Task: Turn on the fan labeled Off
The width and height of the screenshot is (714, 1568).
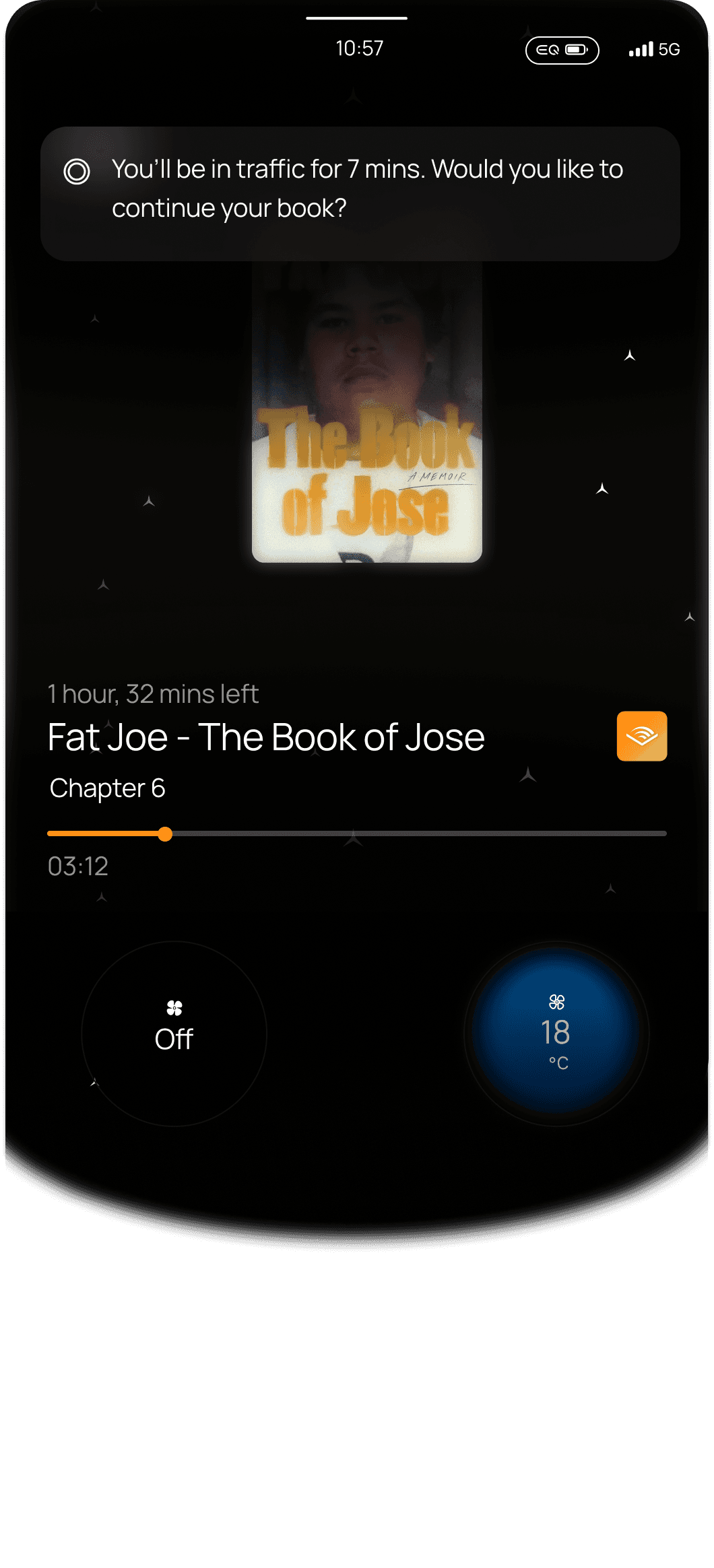Action: point(174,1033)
